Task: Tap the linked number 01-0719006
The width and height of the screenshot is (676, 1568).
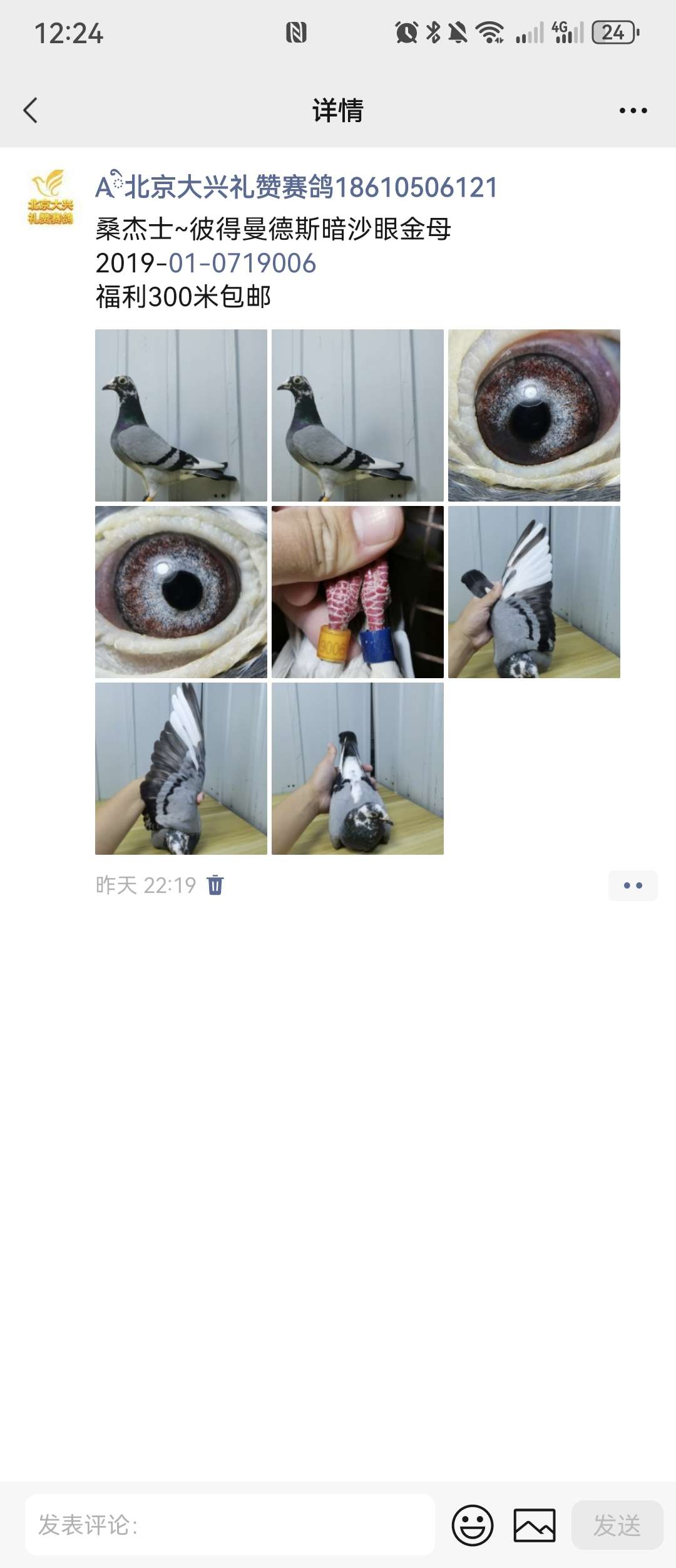Action: click(x=242, y=263)
